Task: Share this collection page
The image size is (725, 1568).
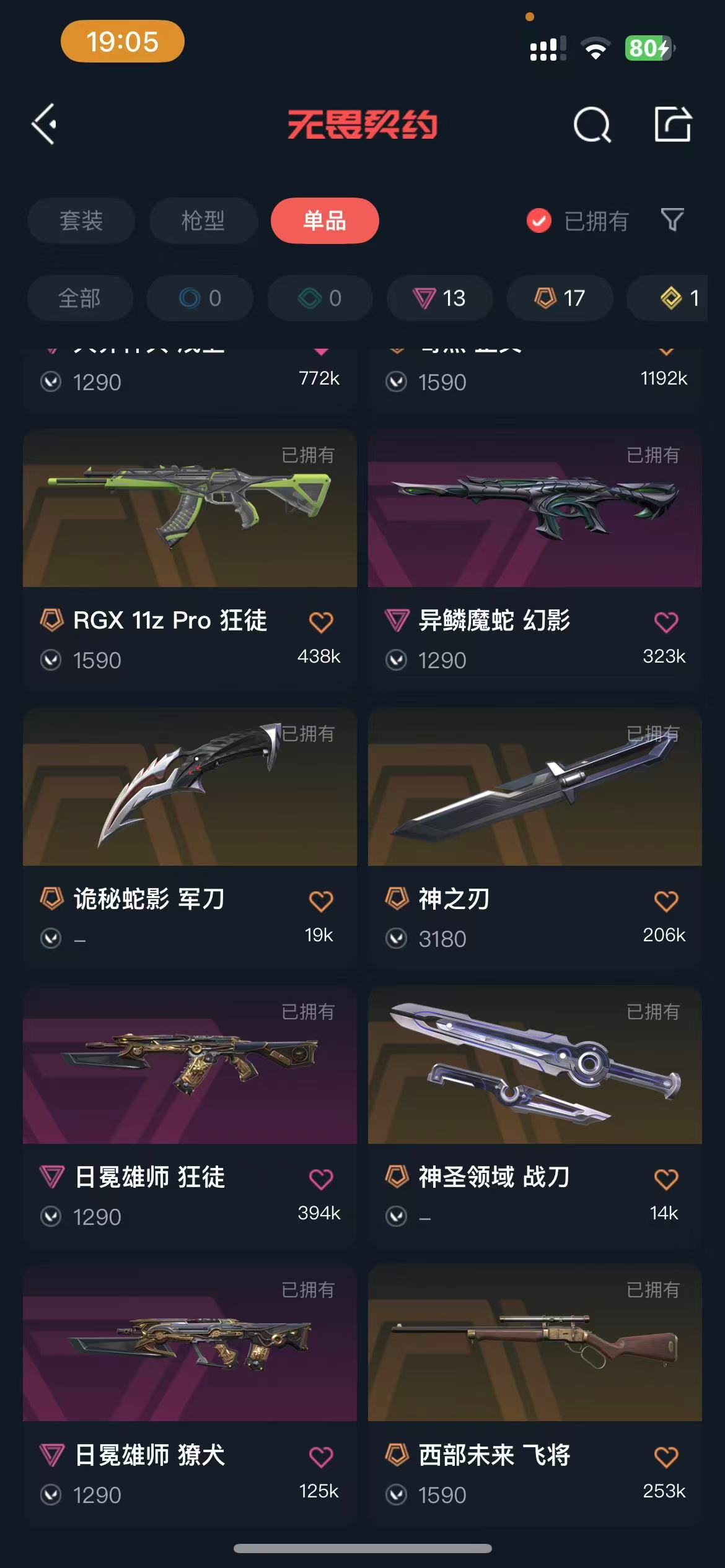Action: pyautogui.click(x=673, y=124)
